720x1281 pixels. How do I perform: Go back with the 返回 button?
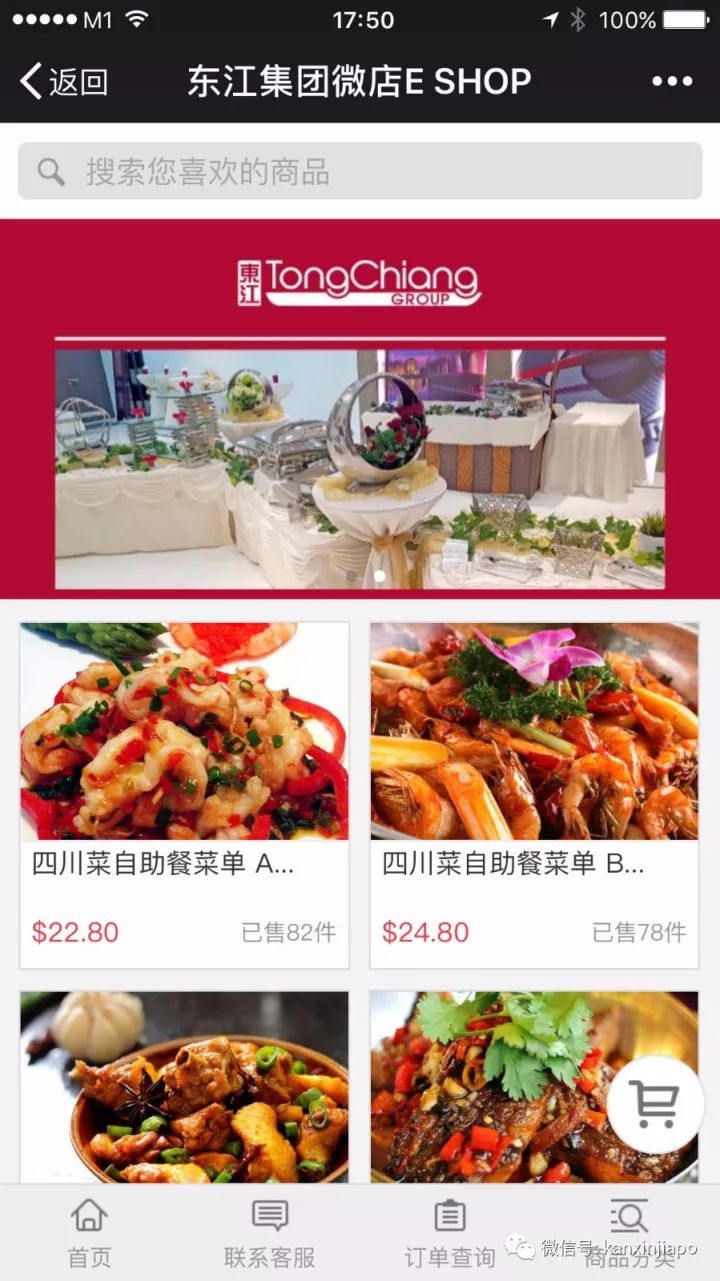pyautogui.click(x=65, y=81)
